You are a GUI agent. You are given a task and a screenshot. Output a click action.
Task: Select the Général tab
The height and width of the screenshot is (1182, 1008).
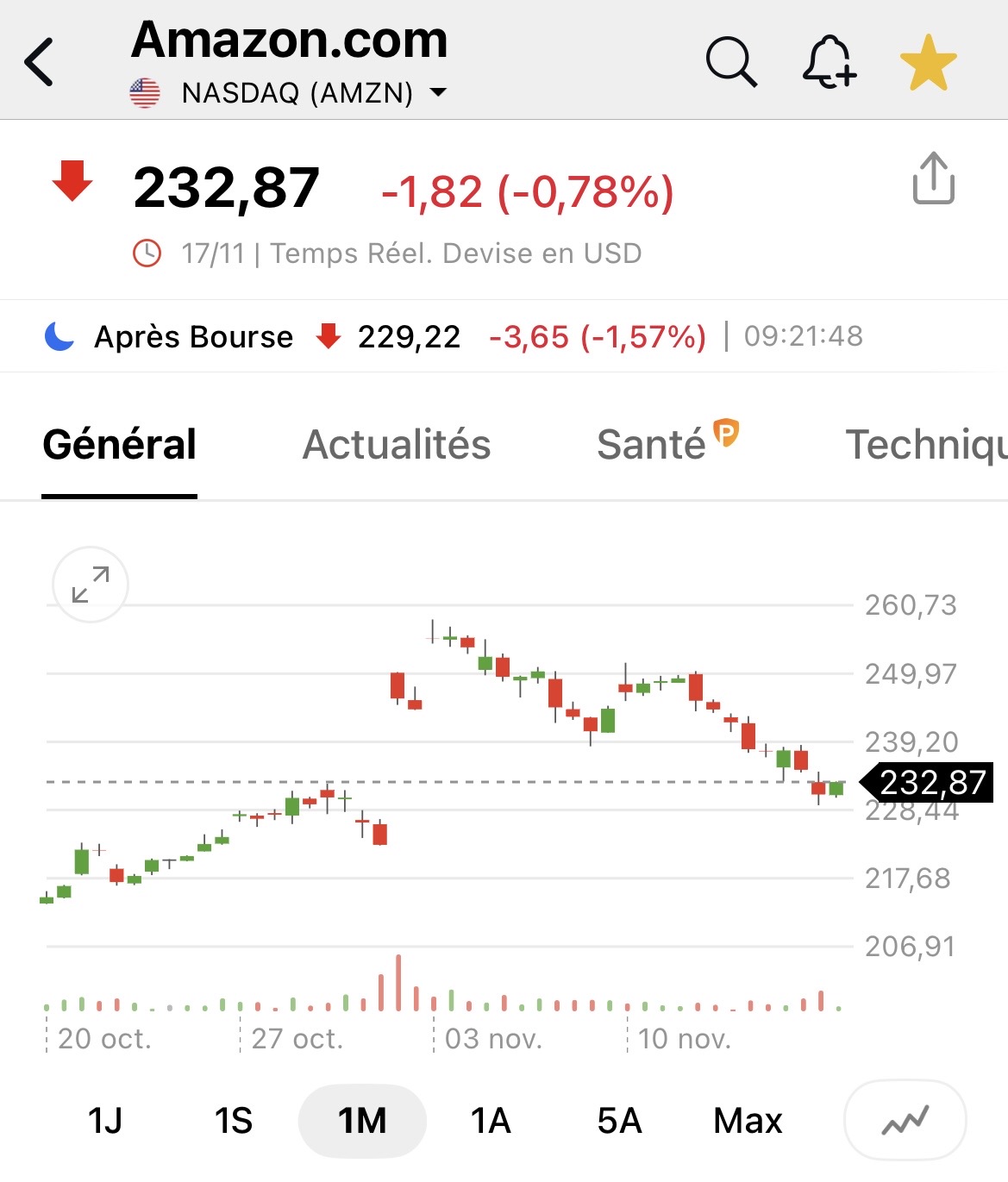pyautogui.click(x=120, y=445)
